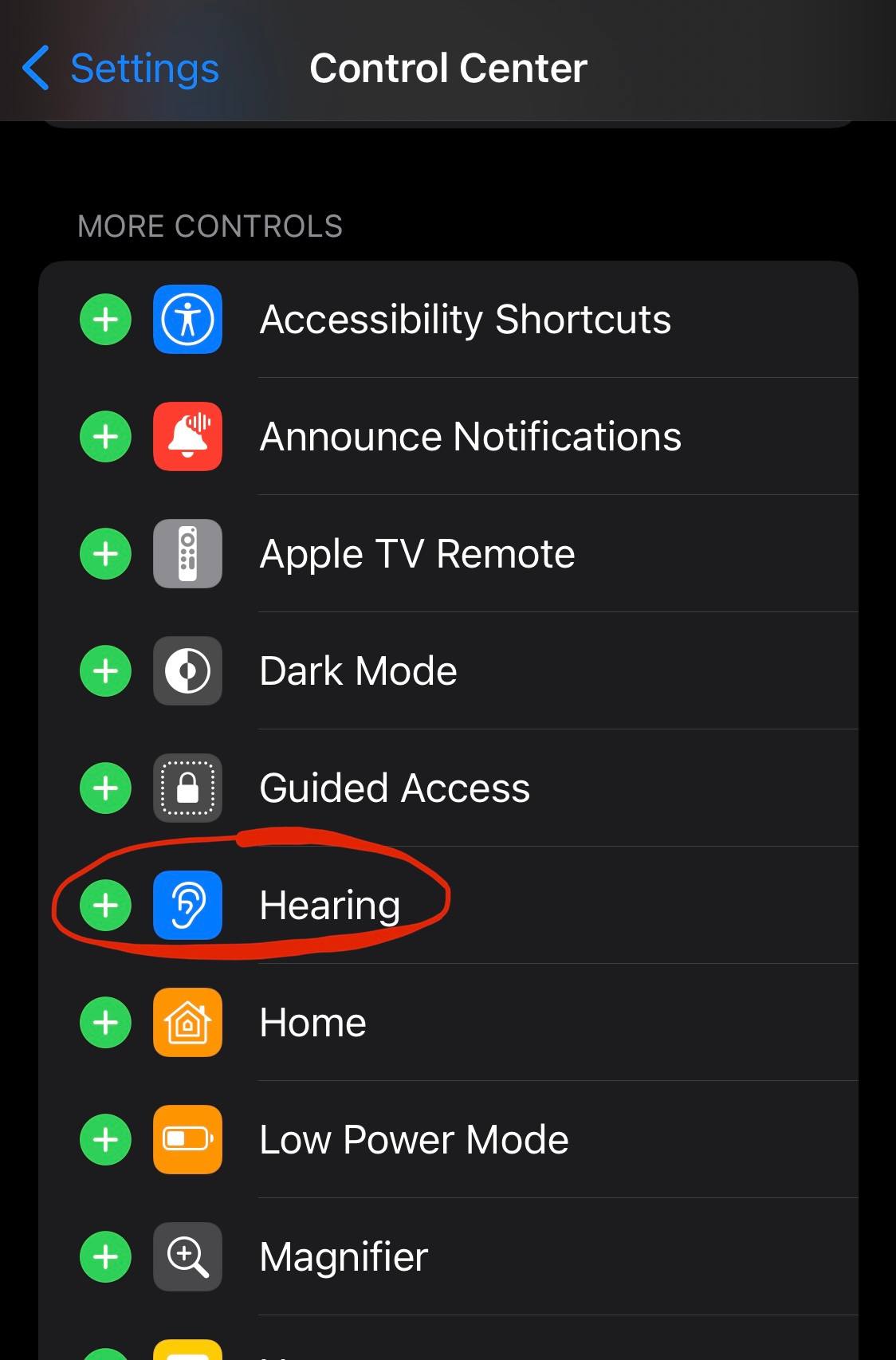Screen dimensions: 896x1360
Task: Go back to Settings
Action: [x=121, y=69]
